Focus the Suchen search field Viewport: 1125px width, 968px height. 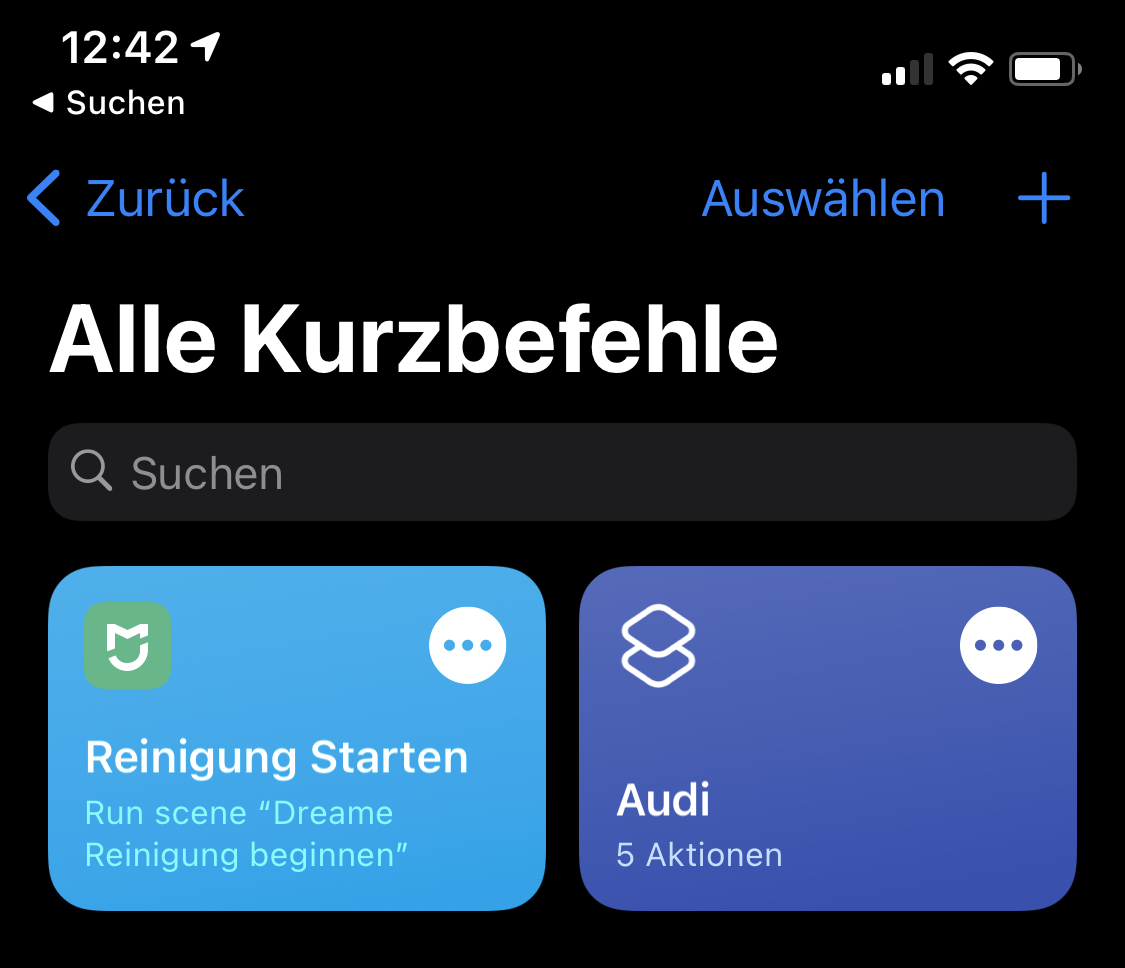pos(562,472)
